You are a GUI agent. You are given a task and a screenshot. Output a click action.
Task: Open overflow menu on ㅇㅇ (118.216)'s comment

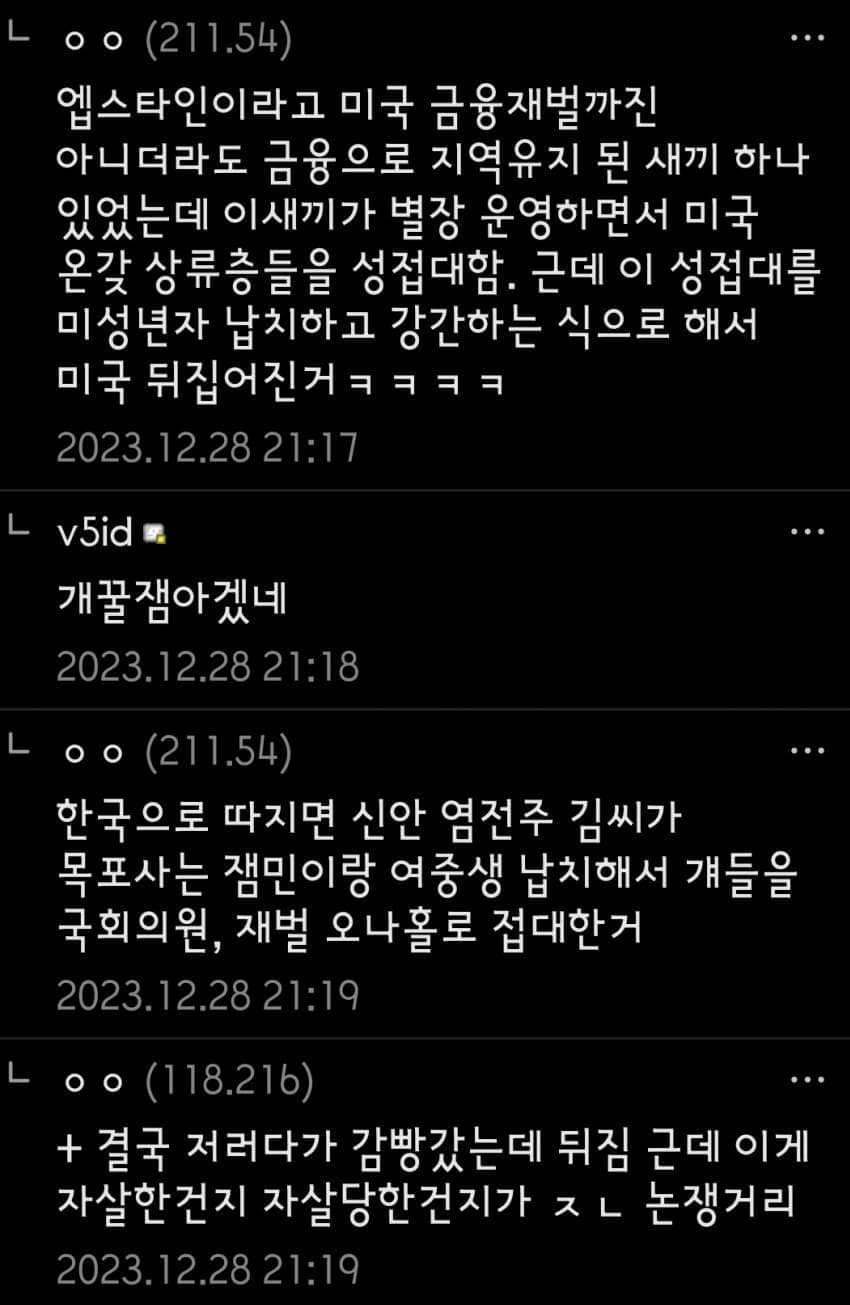(x=807, y=1079)
